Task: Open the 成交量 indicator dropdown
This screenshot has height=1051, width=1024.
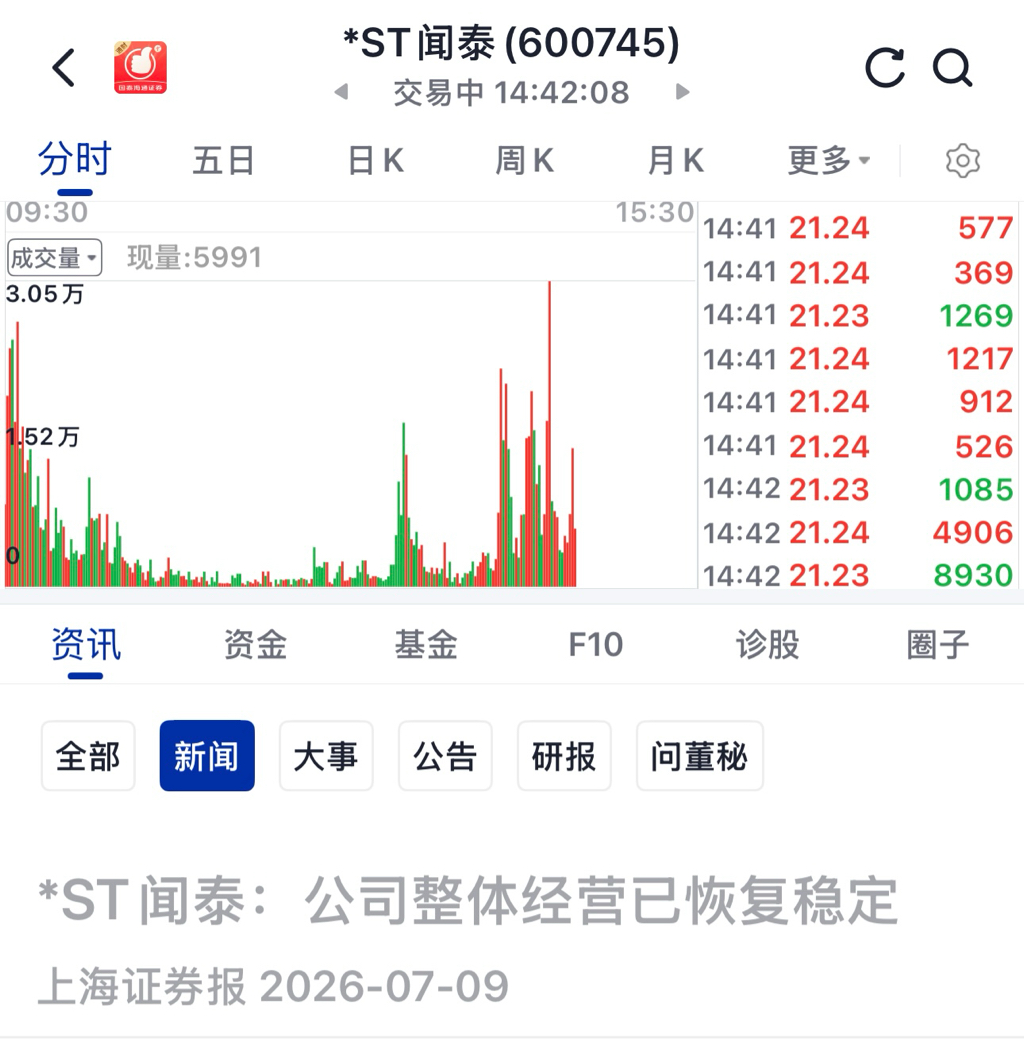Action: (x=54, y=257)
